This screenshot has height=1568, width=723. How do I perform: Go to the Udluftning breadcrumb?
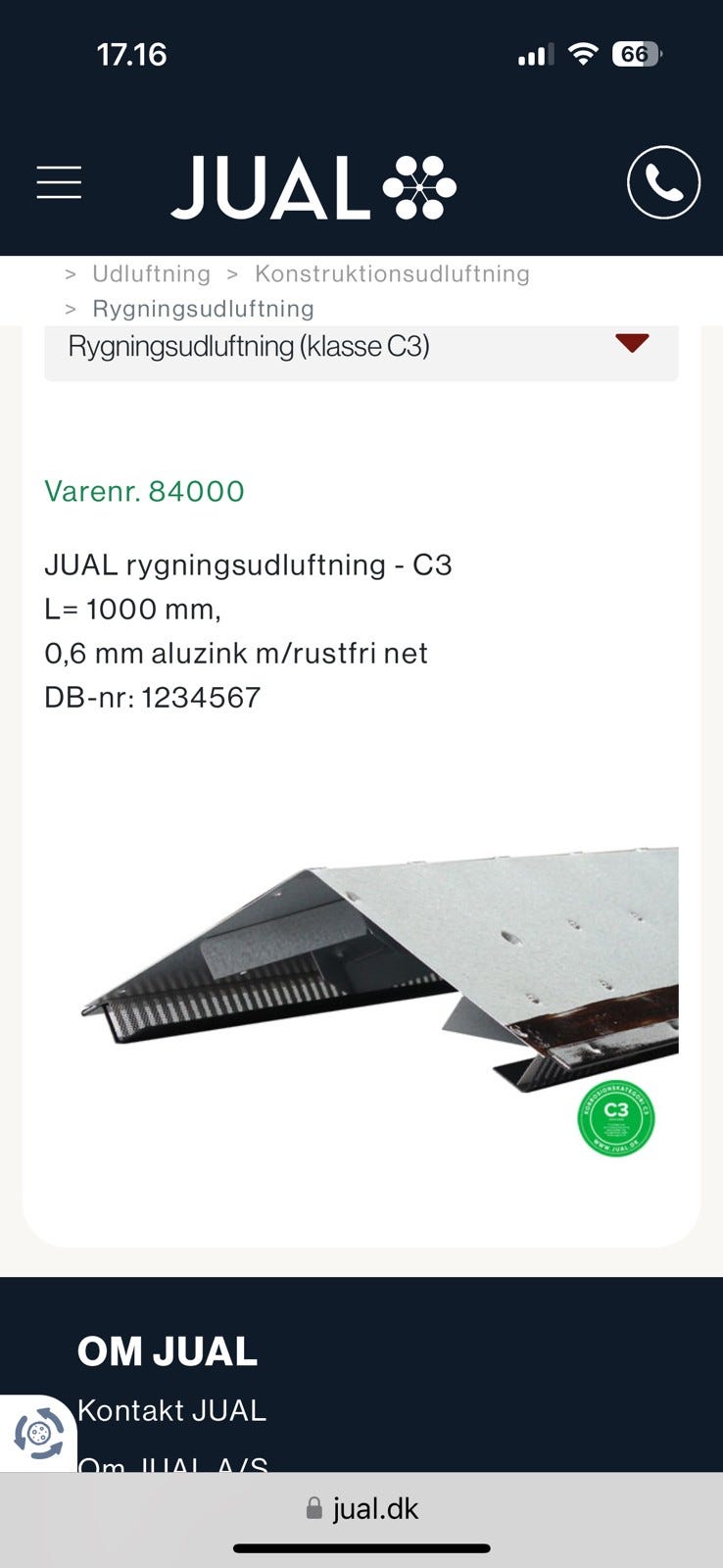151,273
